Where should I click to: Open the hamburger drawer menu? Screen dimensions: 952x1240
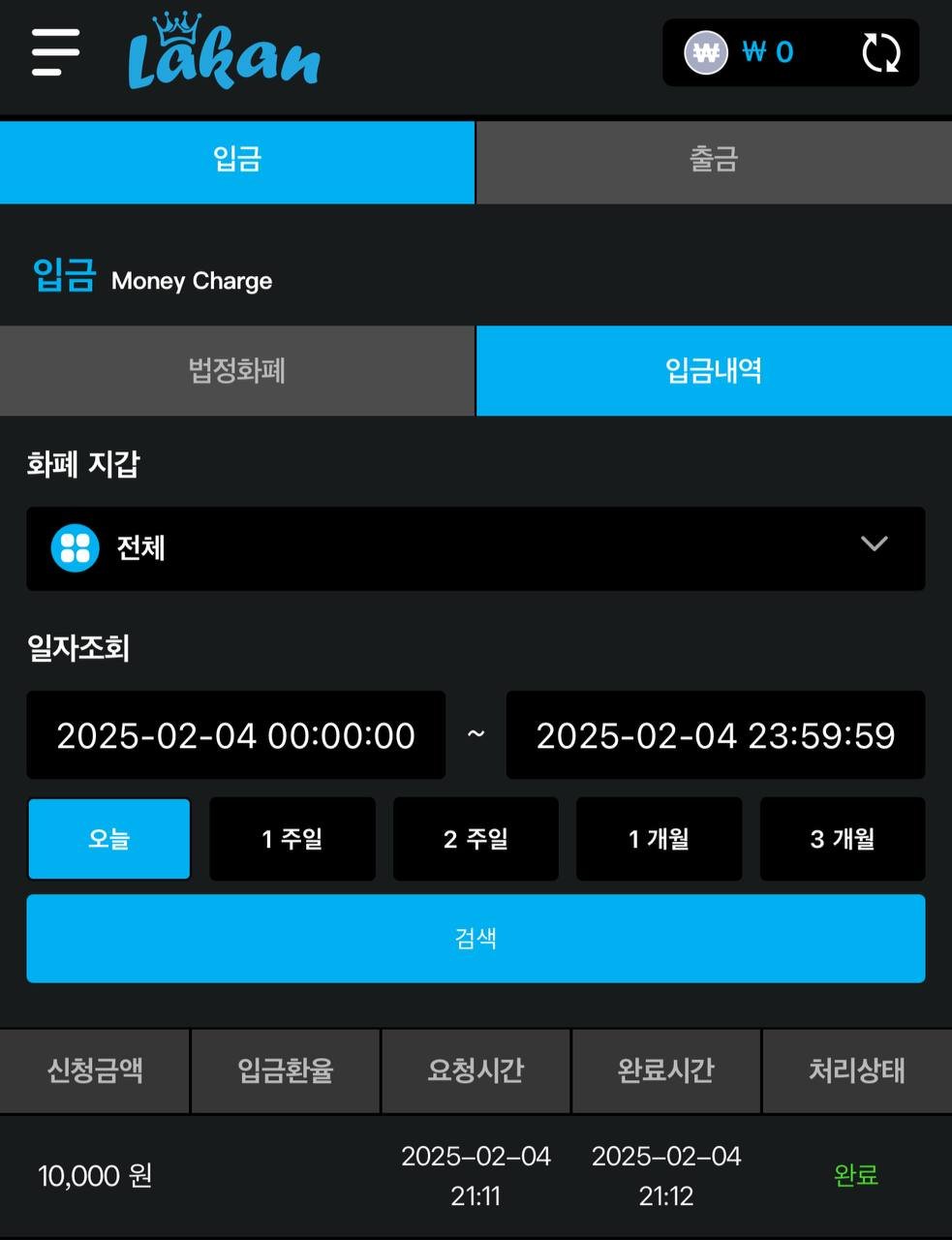[55, 52]
